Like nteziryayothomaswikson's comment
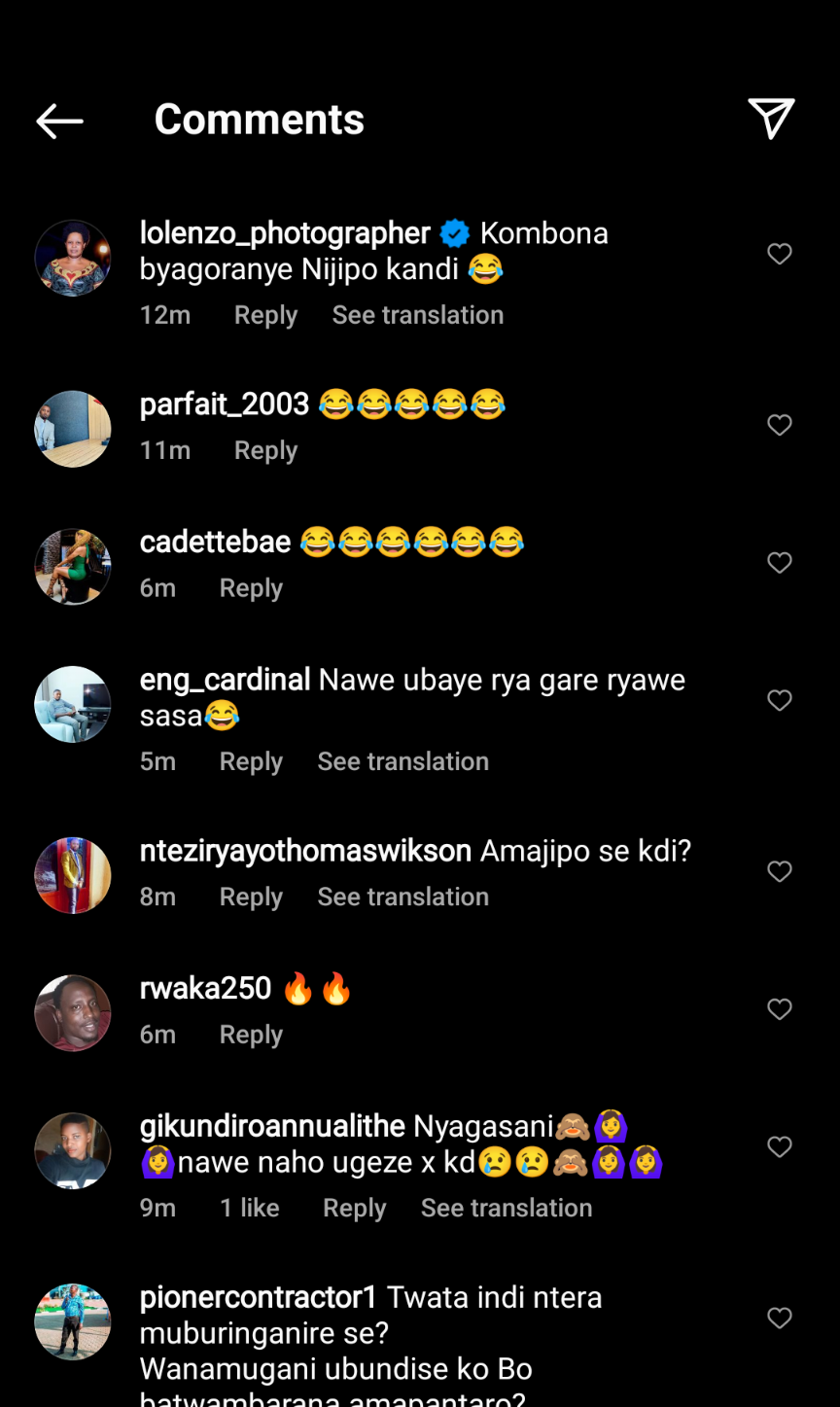This screenshot has height=1407, width=840. [780, 871]
